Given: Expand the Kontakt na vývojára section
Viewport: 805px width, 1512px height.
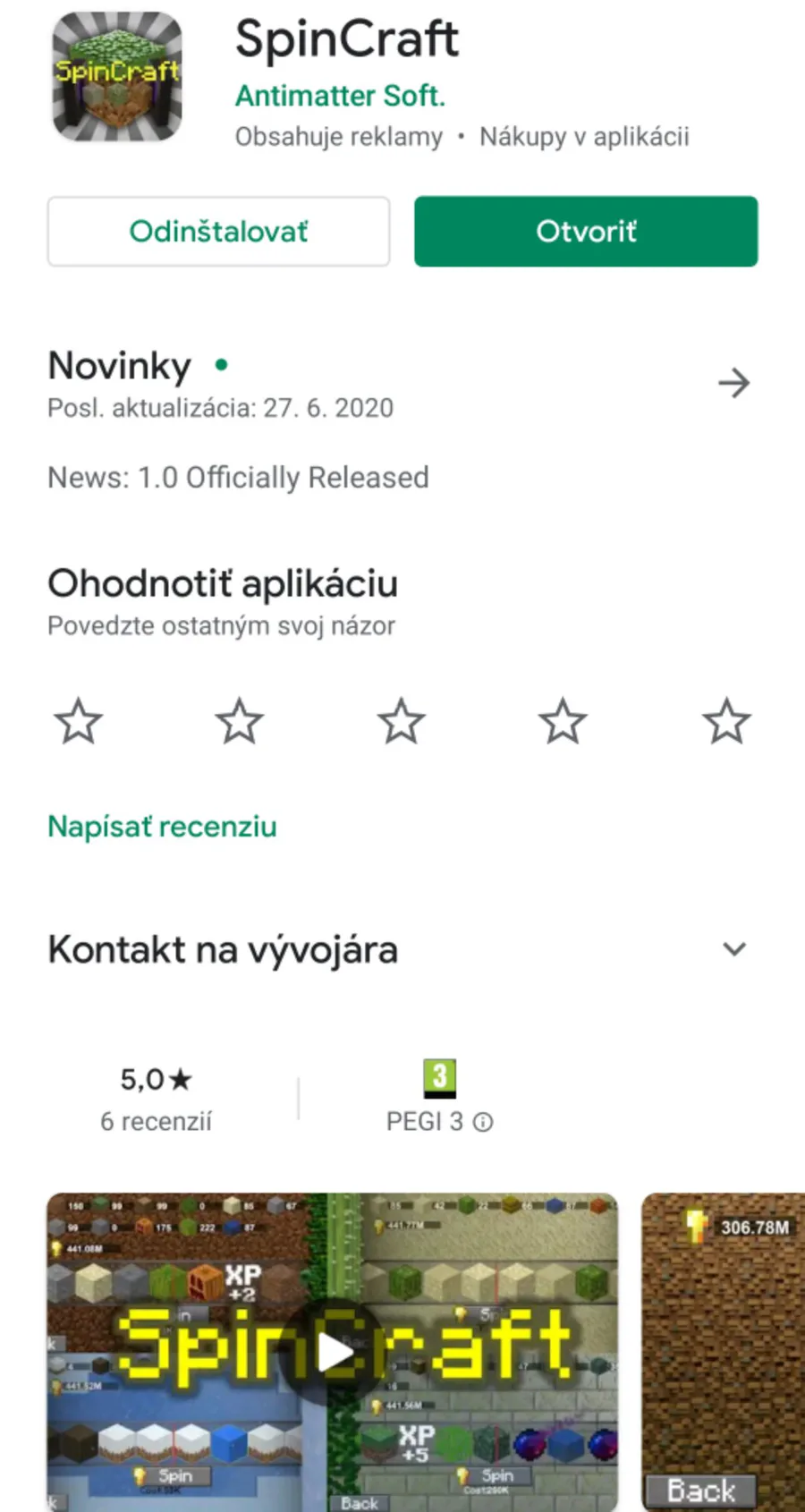Looking at the screenshot, I should click(x=733, y=949).
